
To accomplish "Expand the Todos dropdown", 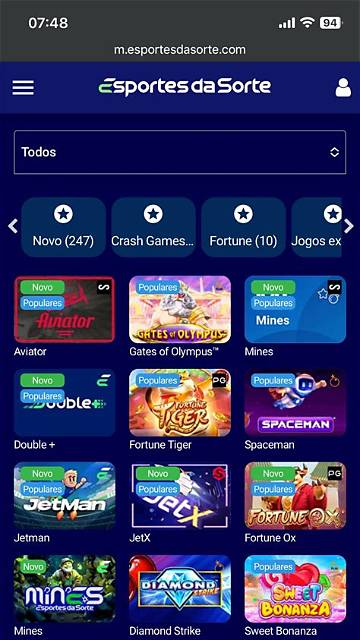I will 180,152.
